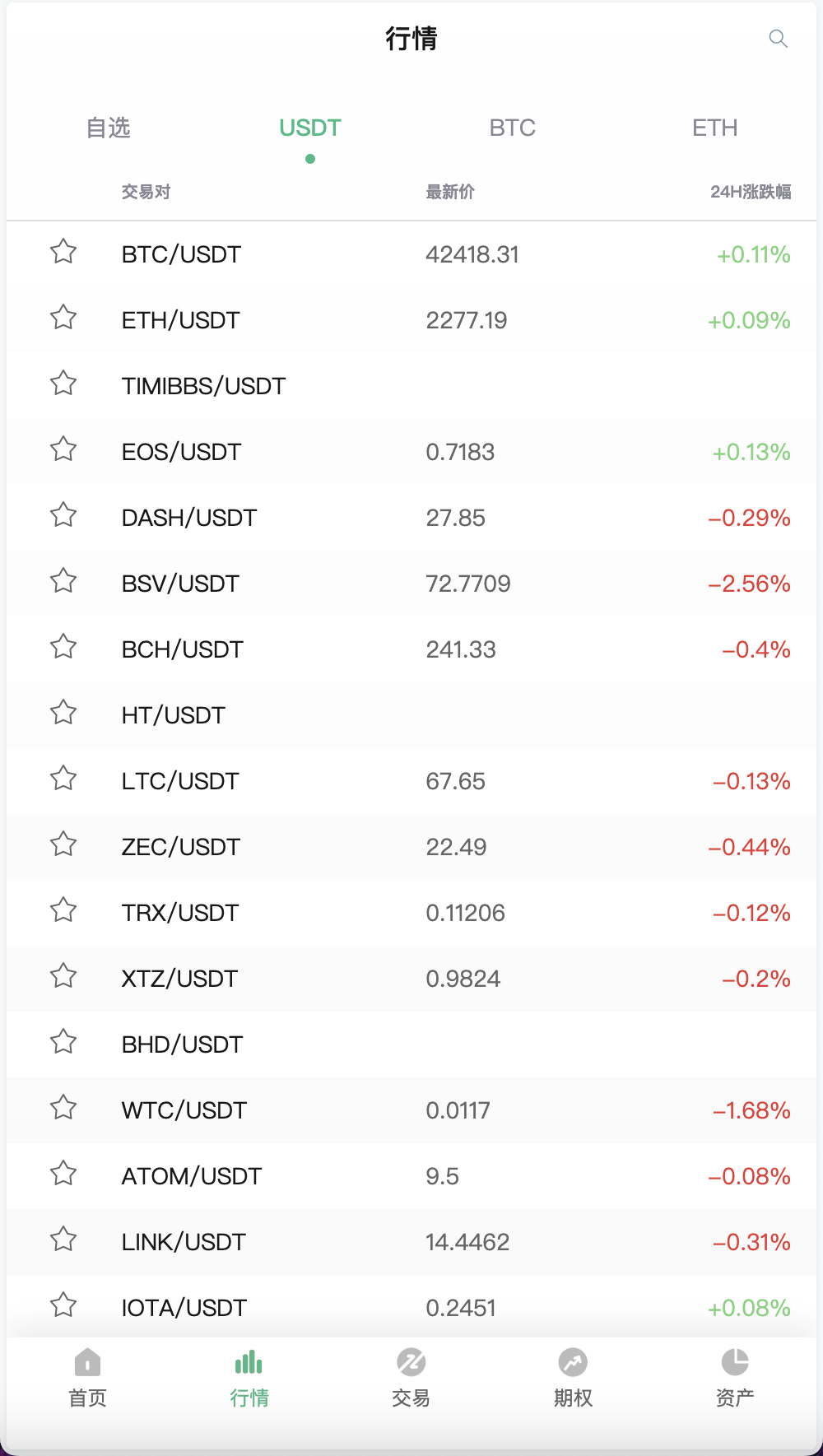The image size is (823, 1456).
Task: Click the green +0.11% change indicator for BTC/USDT
Action: click(752, 254)
